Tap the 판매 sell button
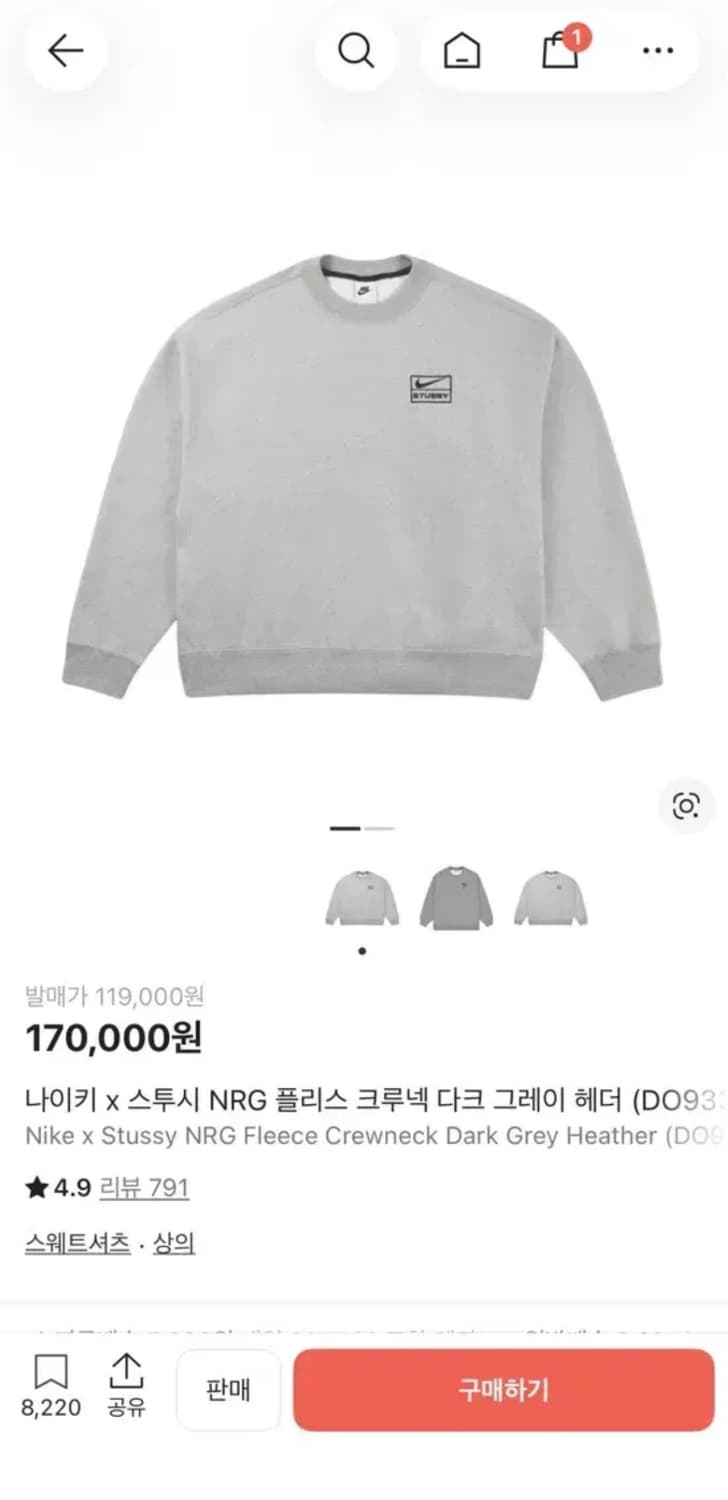The height and width of the screenshot is (1500, 728). click(227, 1390)
